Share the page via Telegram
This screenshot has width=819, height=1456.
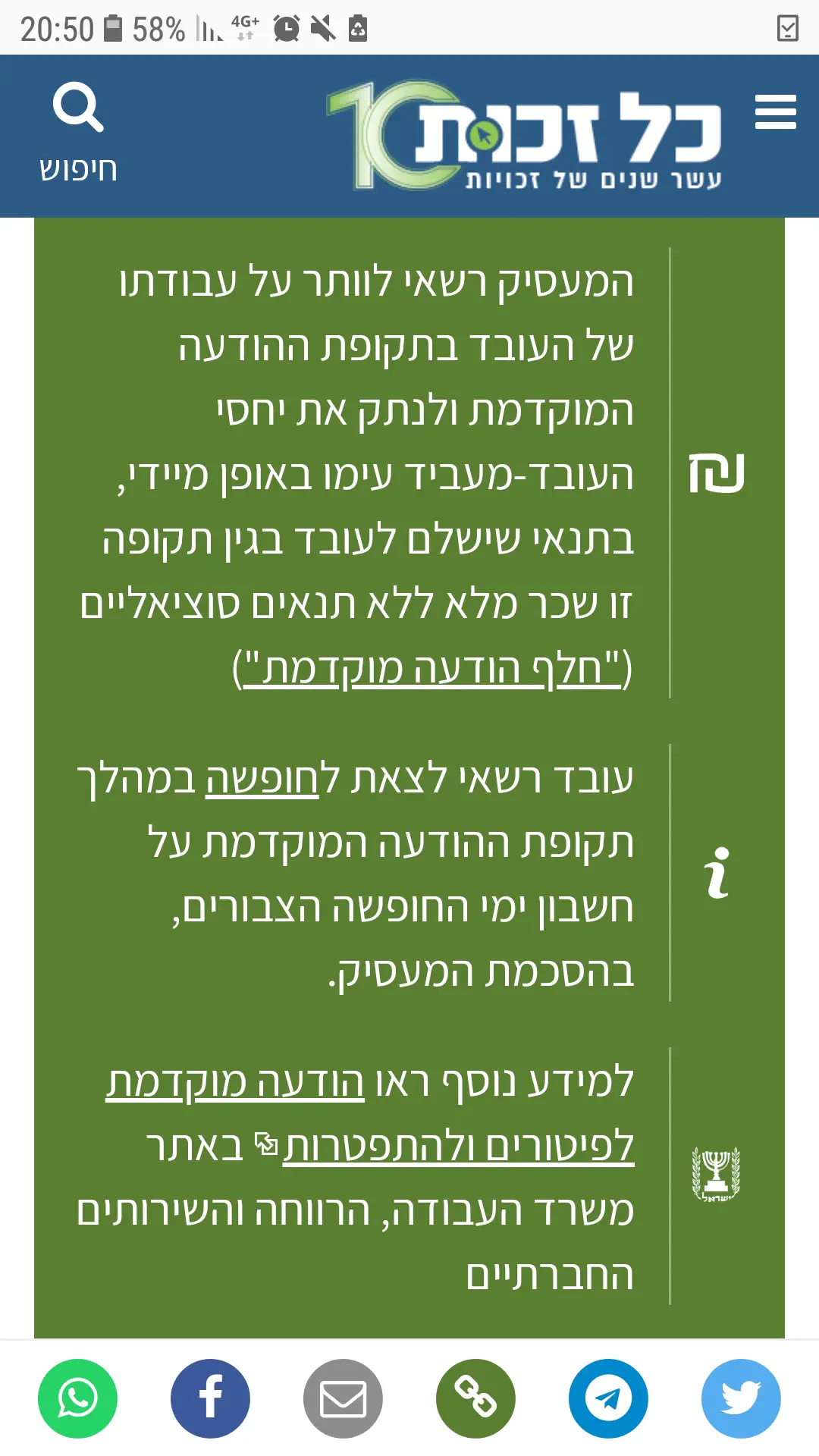(608, 1398)
